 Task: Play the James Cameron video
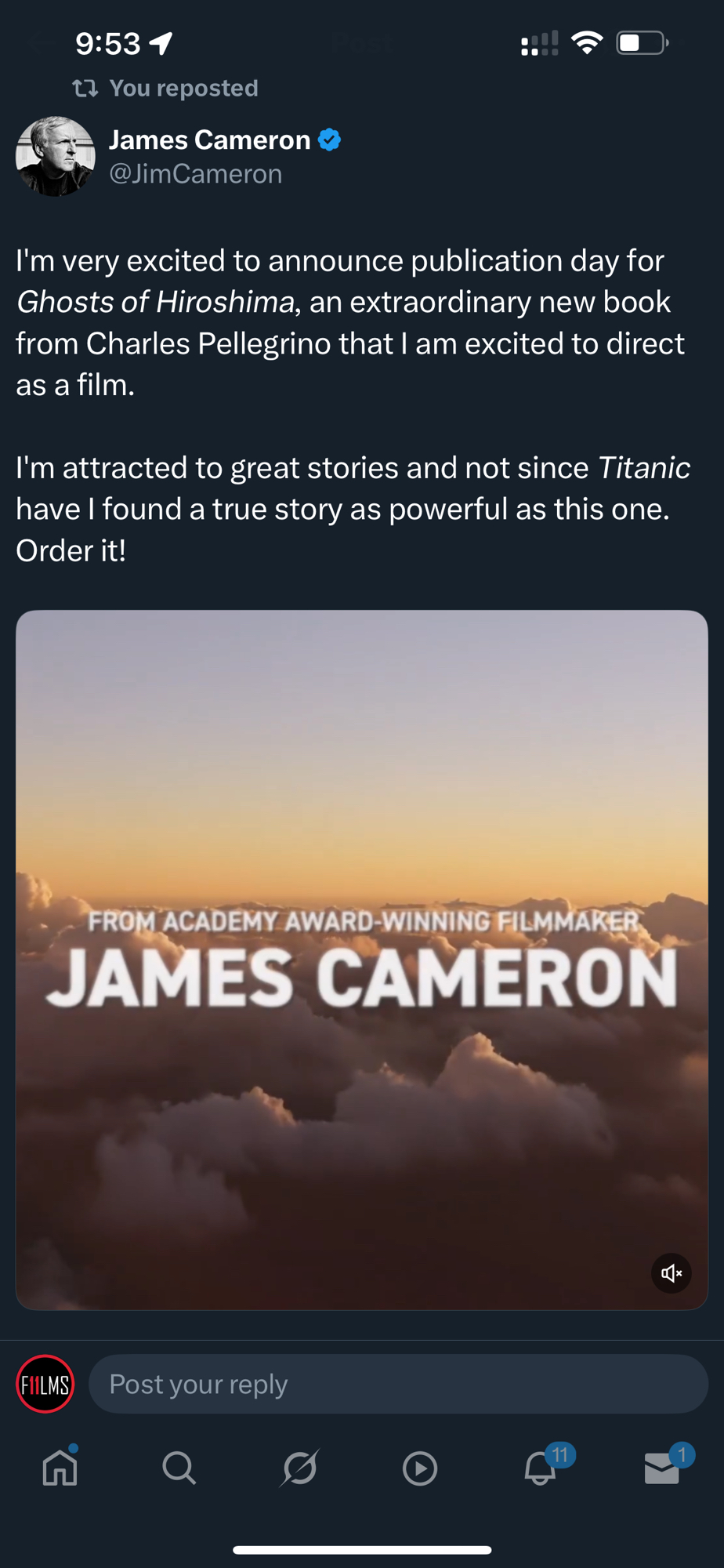[x=361, y=960]
